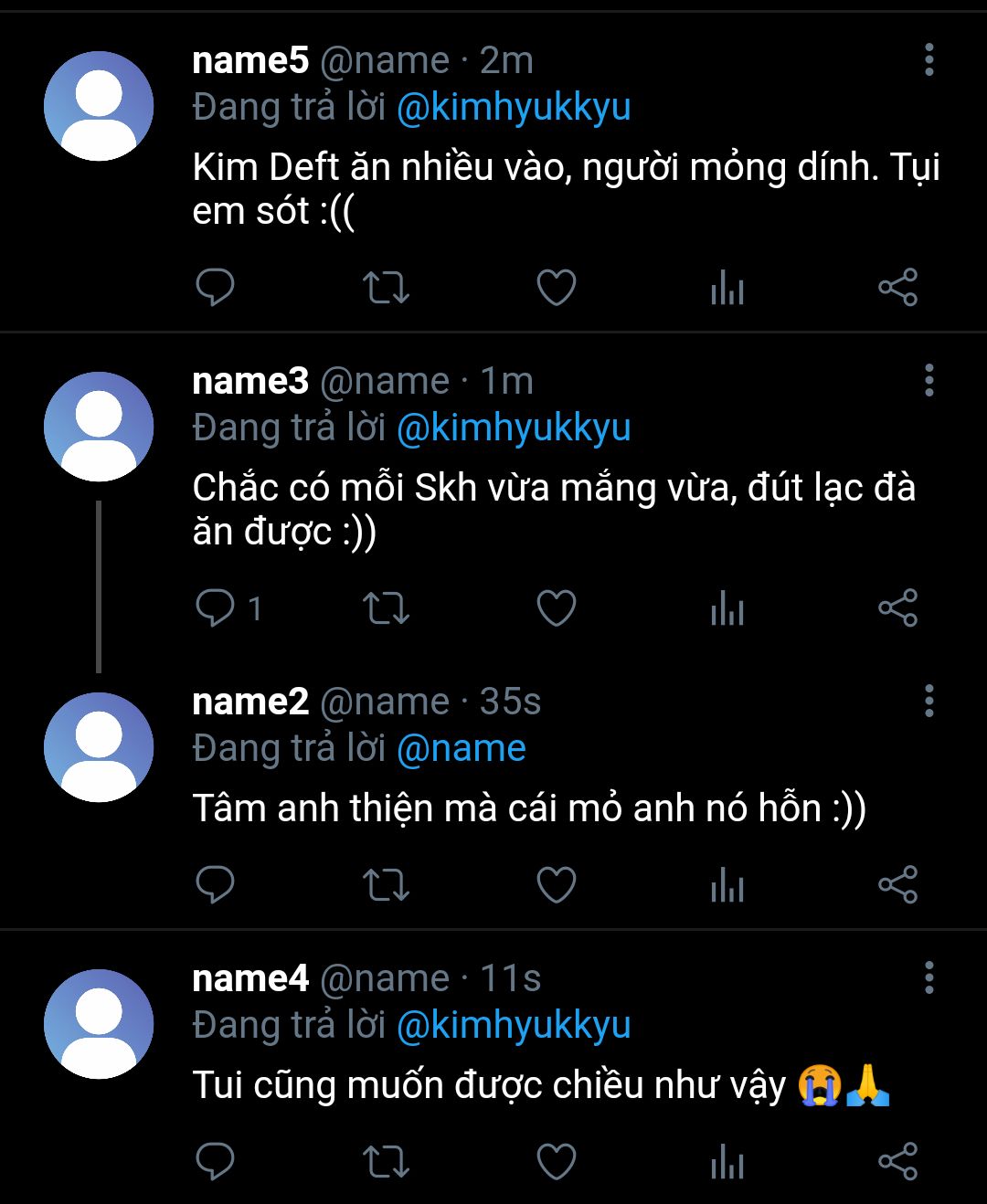The image size is (987, 1204).
Task: Like name4's tweet
Action: [556, 1162]
